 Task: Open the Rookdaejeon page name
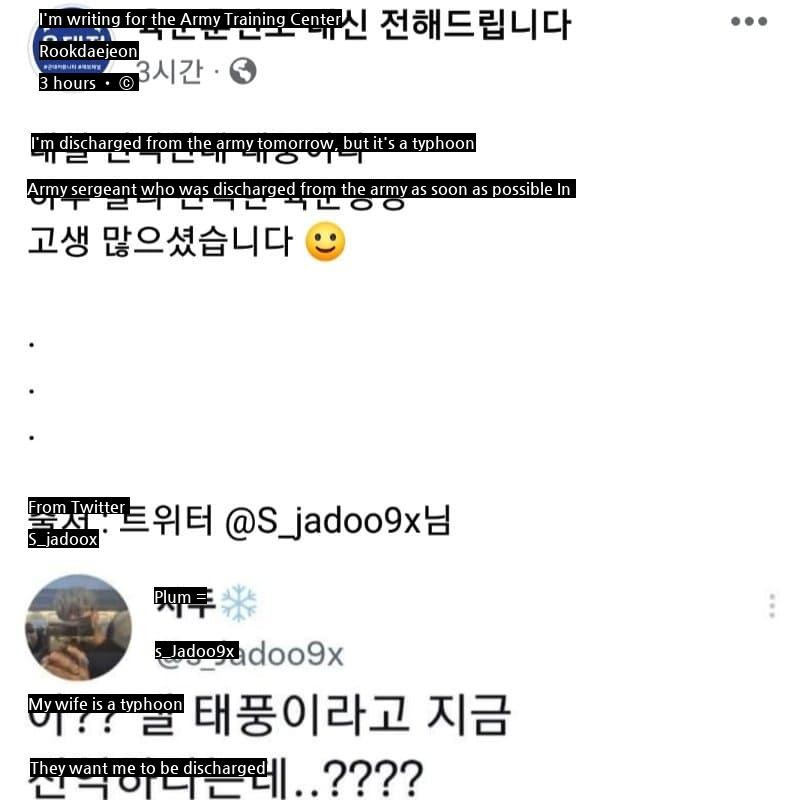[x=88, y=51]
